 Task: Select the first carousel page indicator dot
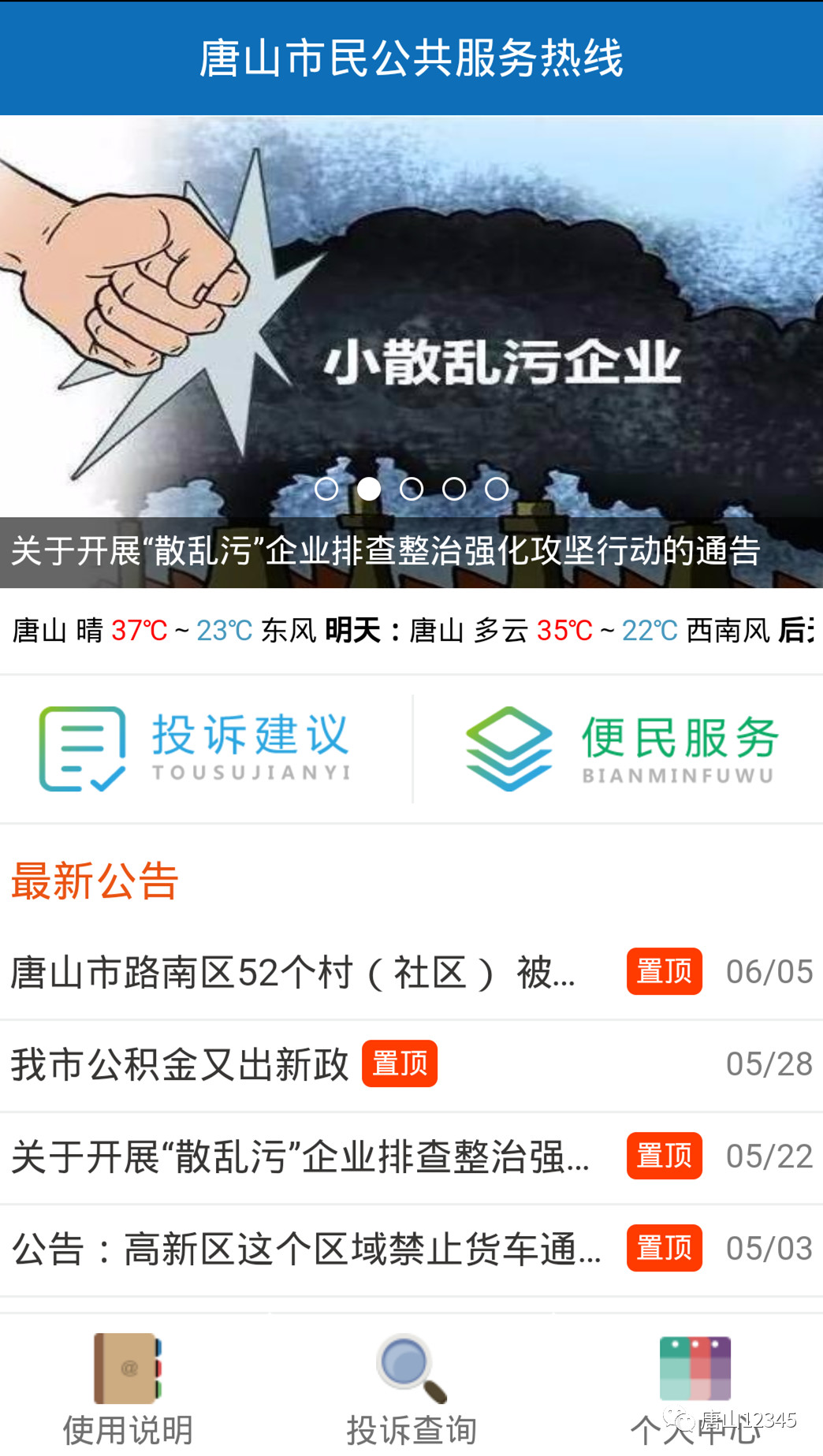tap(326, 489)
